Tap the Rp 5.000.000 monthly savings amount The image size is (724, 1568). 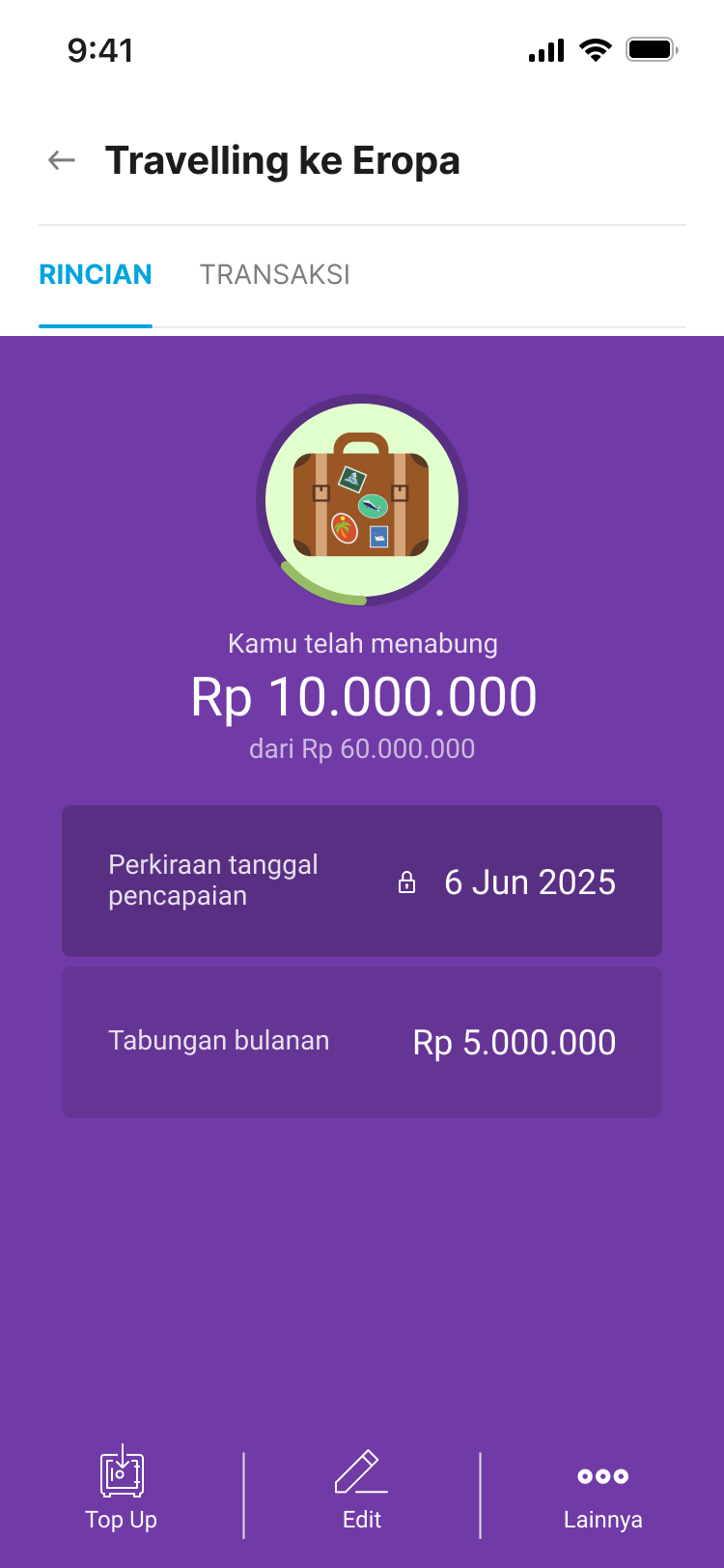point(513,1042)
